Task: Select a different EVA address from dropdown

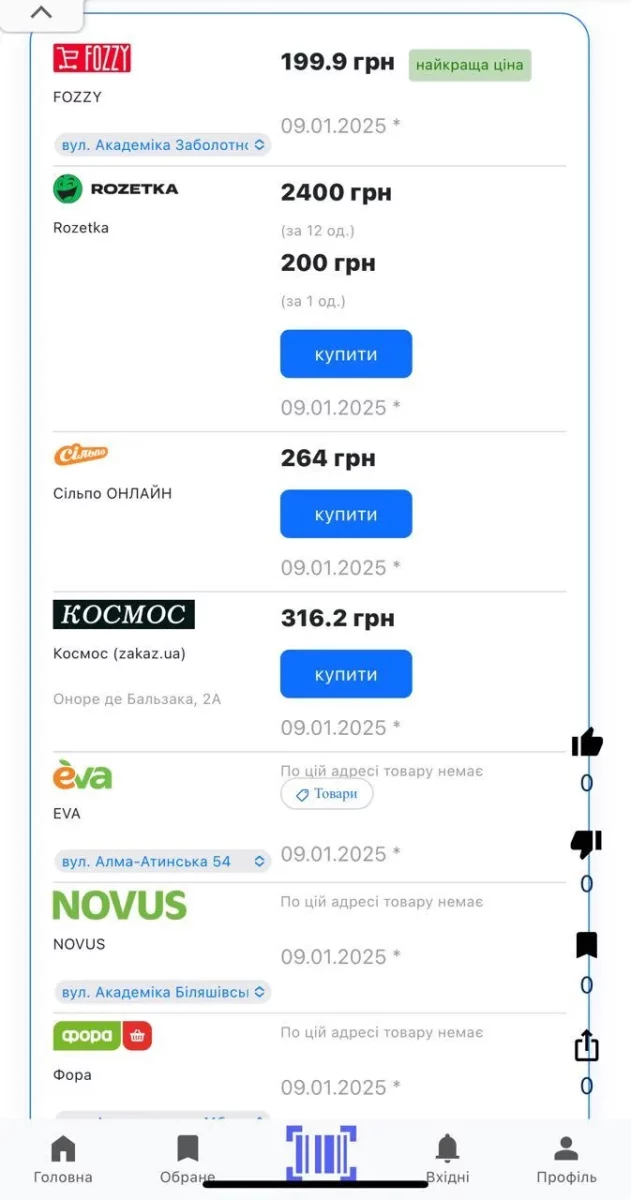Action: tap(162, 861)
